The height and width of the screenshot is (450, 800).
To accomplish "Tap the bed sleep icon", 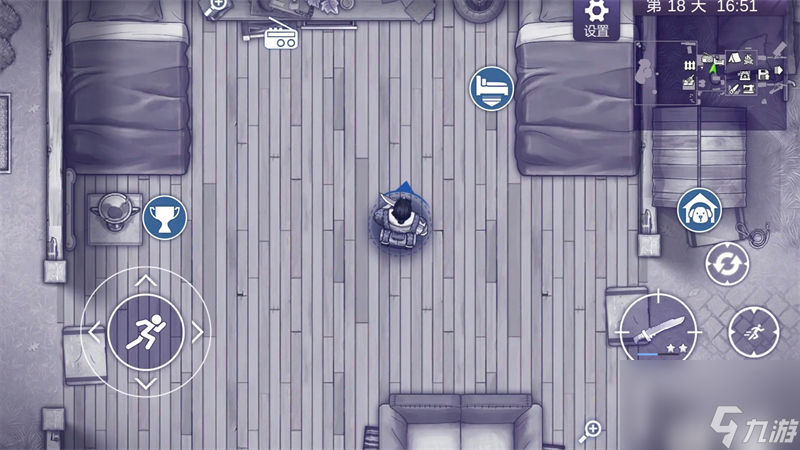I will click(491, 88).
